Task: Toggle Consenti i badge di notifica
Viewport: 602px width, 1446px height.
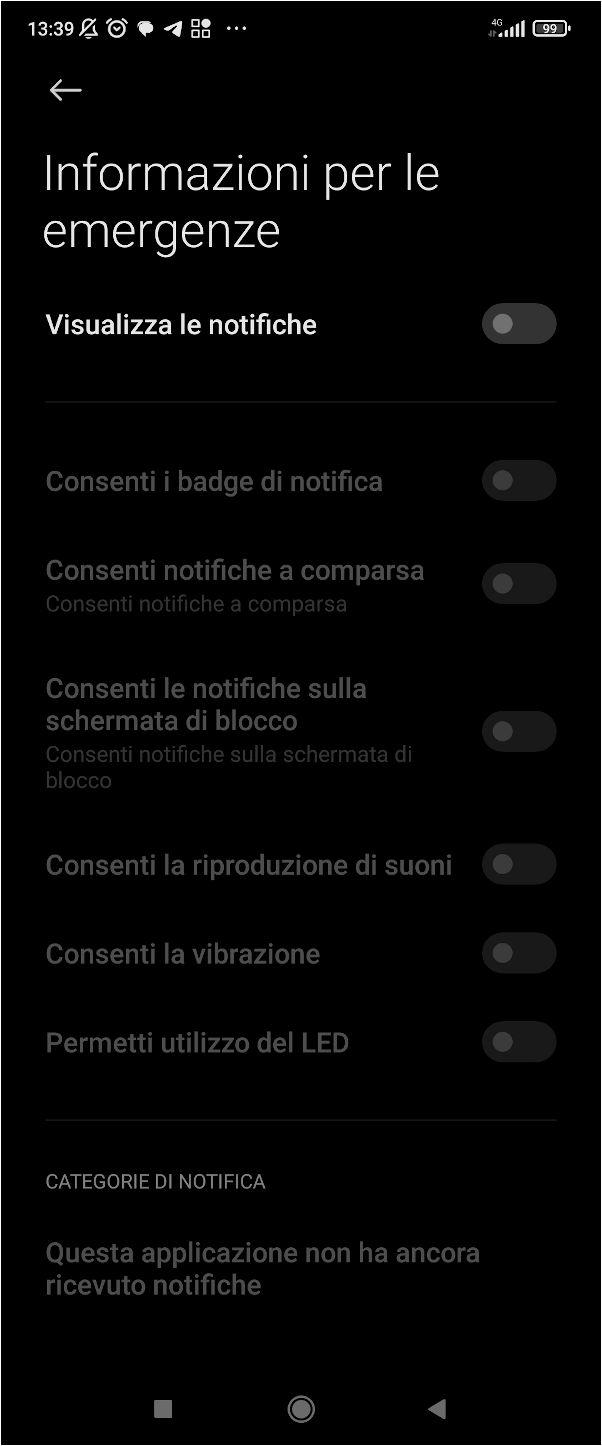Action: (518, 481)
